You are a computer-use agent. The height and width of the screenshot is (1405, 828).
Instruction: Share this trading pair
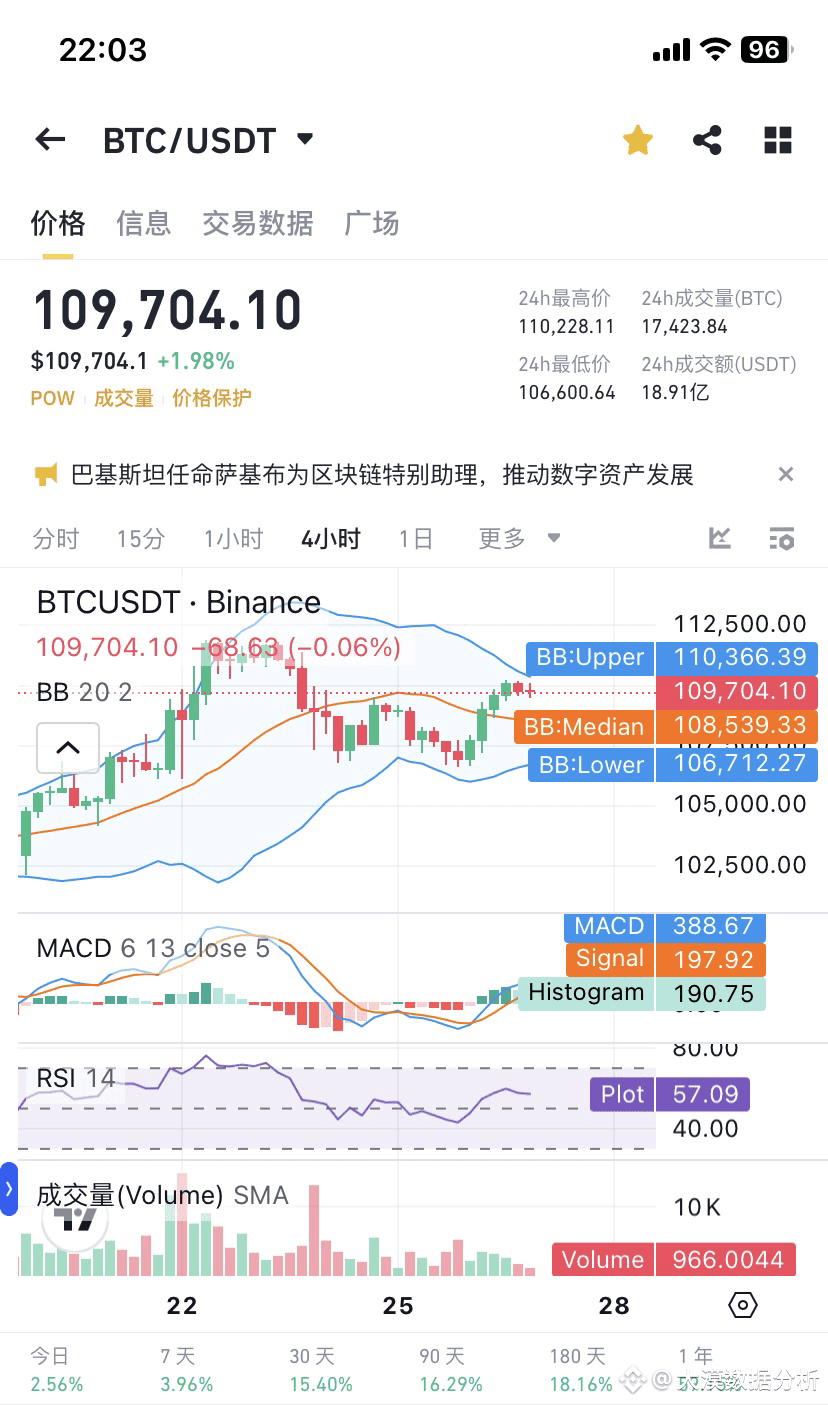click(707, 140)
